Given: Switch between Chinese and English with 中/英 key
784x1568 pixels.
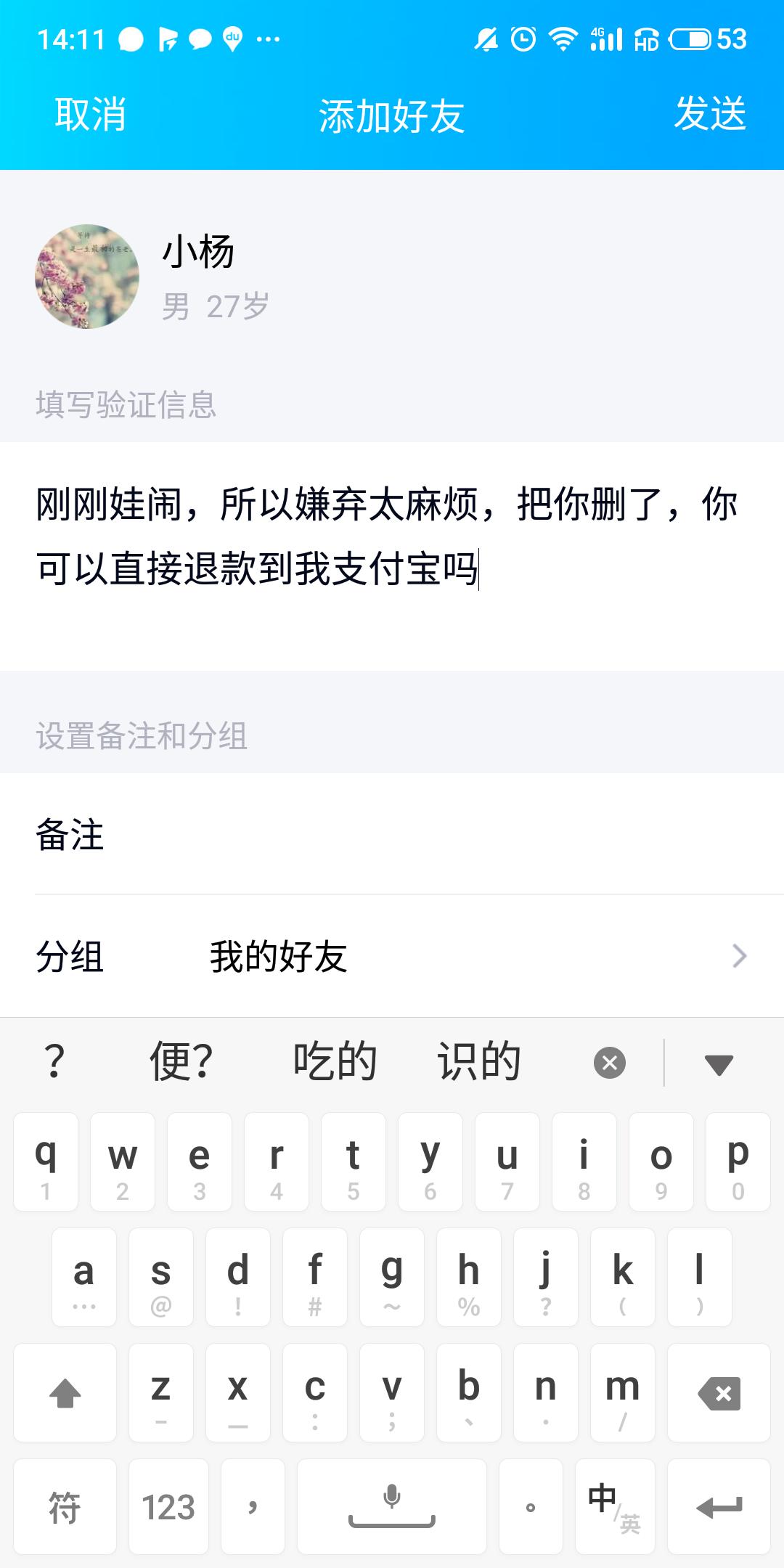Looking at the screenshot, I should click(x=613, y=1506).
